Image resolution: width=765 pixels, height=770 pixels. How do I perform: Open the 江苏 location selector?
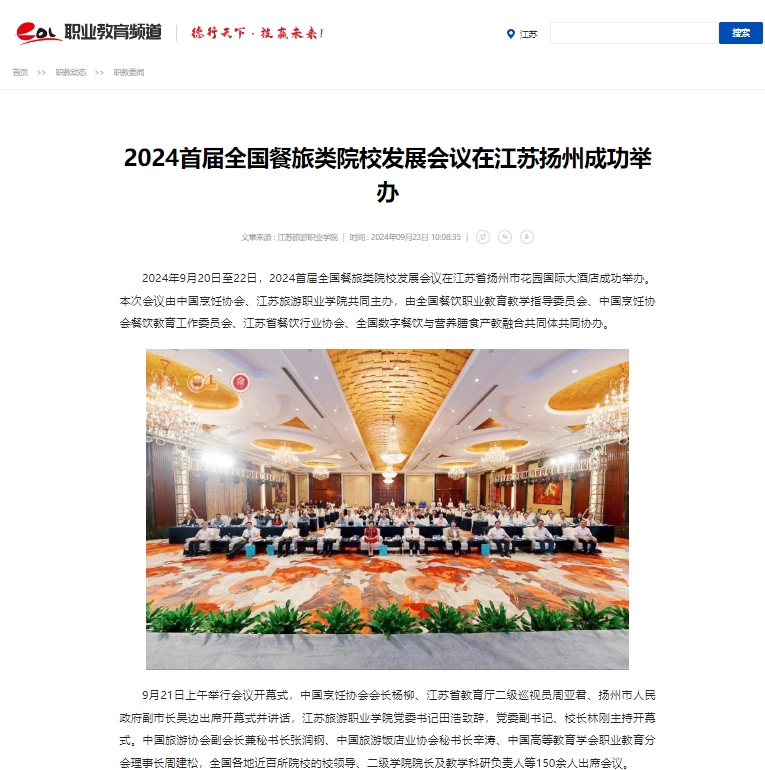coord(522,34)
